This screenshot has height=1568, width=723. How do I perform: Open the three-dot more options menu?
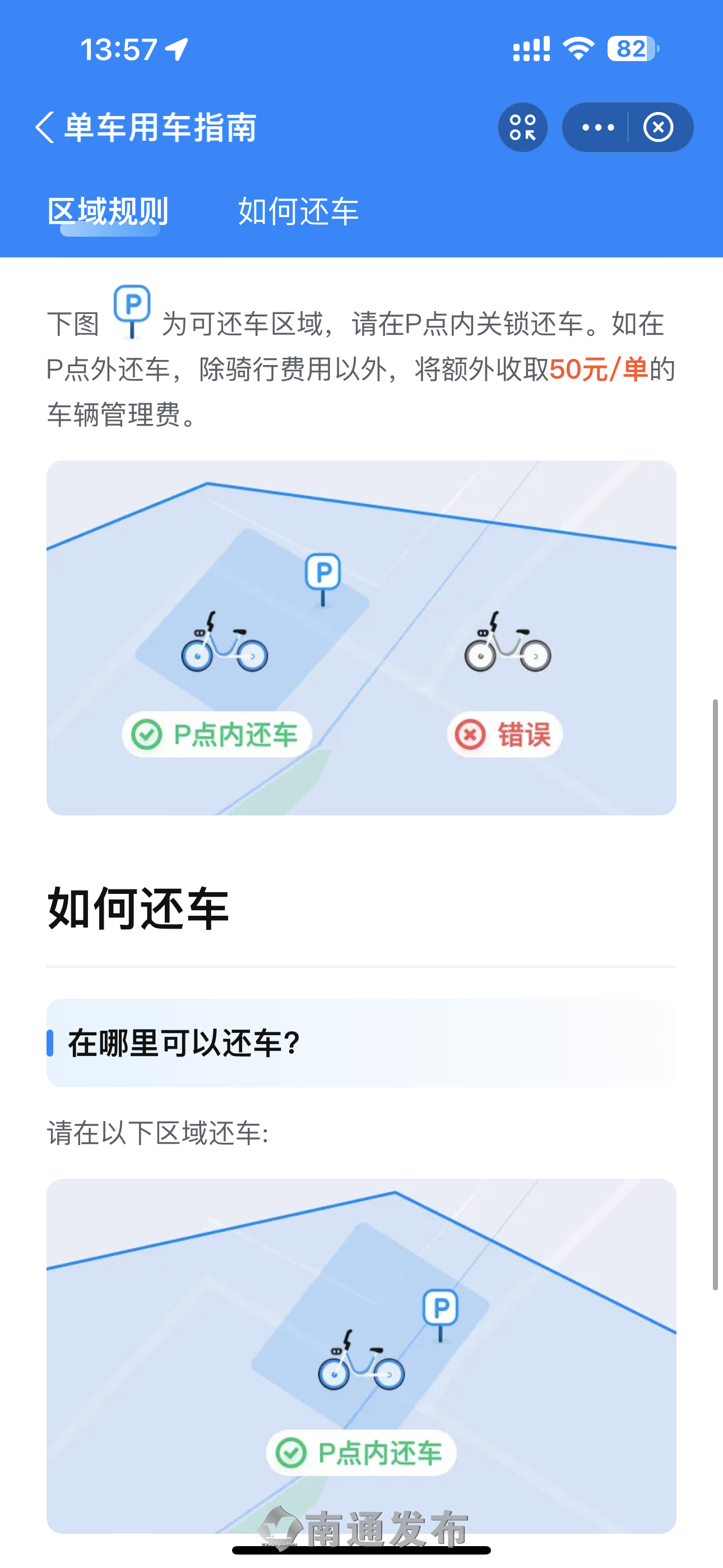pyautogui.click(x=597, y=127)
